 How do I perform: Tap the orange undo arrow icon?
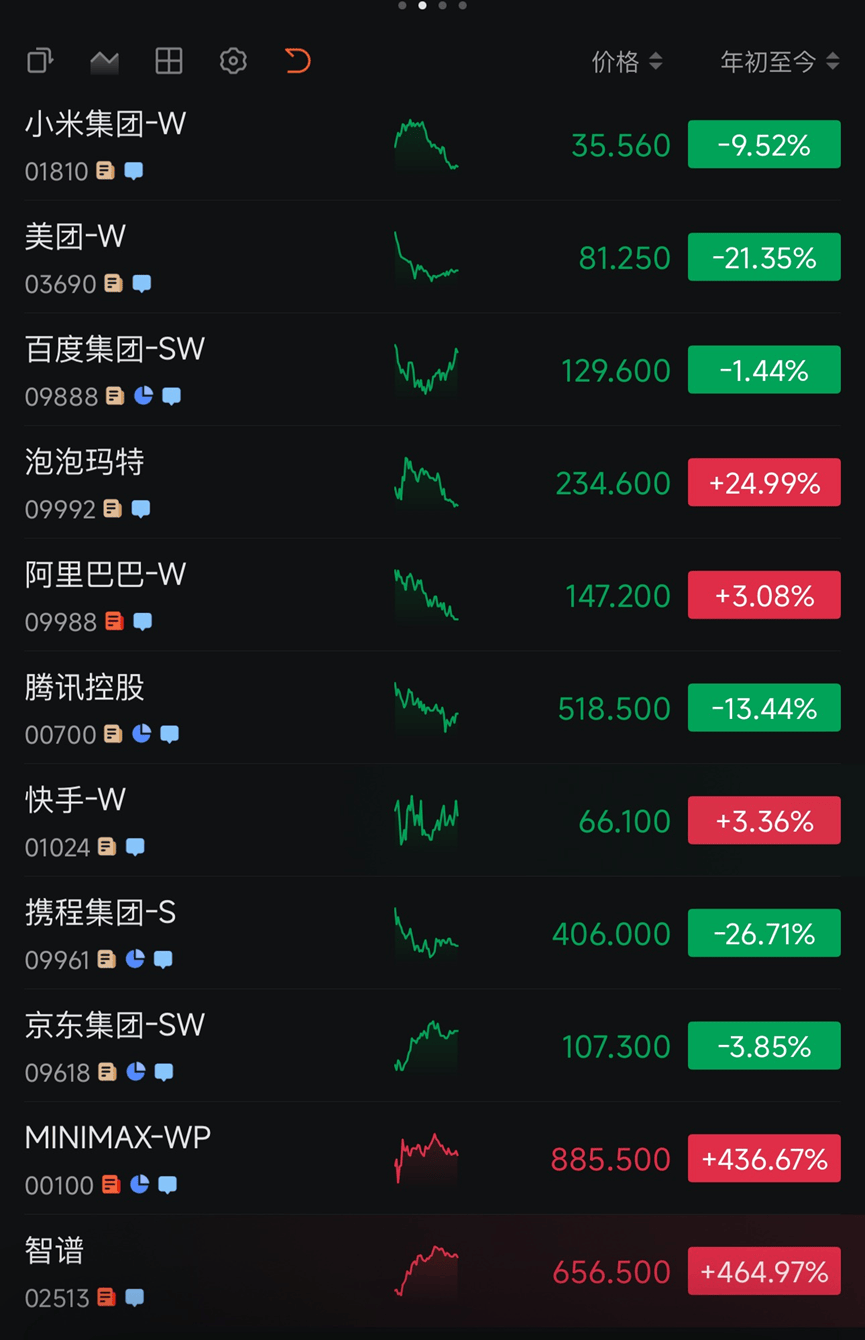click(297, 61)
